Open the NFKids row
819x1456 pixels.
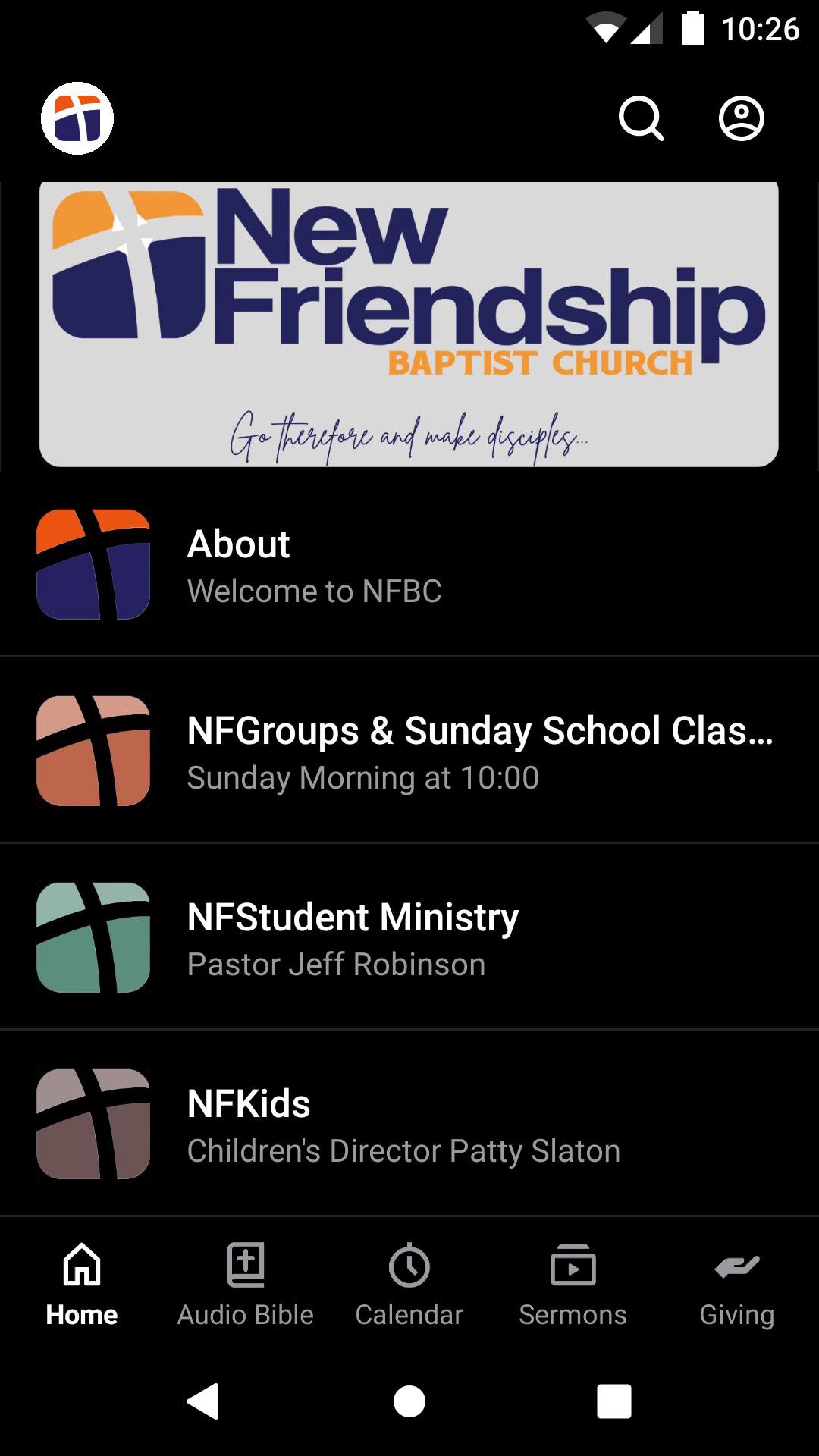click(x=409, y=1124)
